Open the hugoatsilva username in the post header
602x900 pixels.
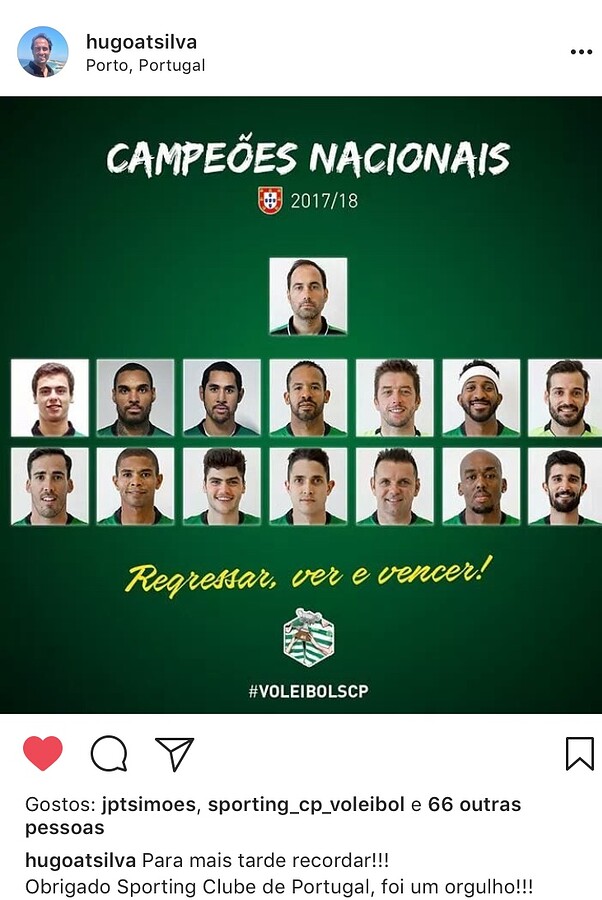click(x=141, y=42)
